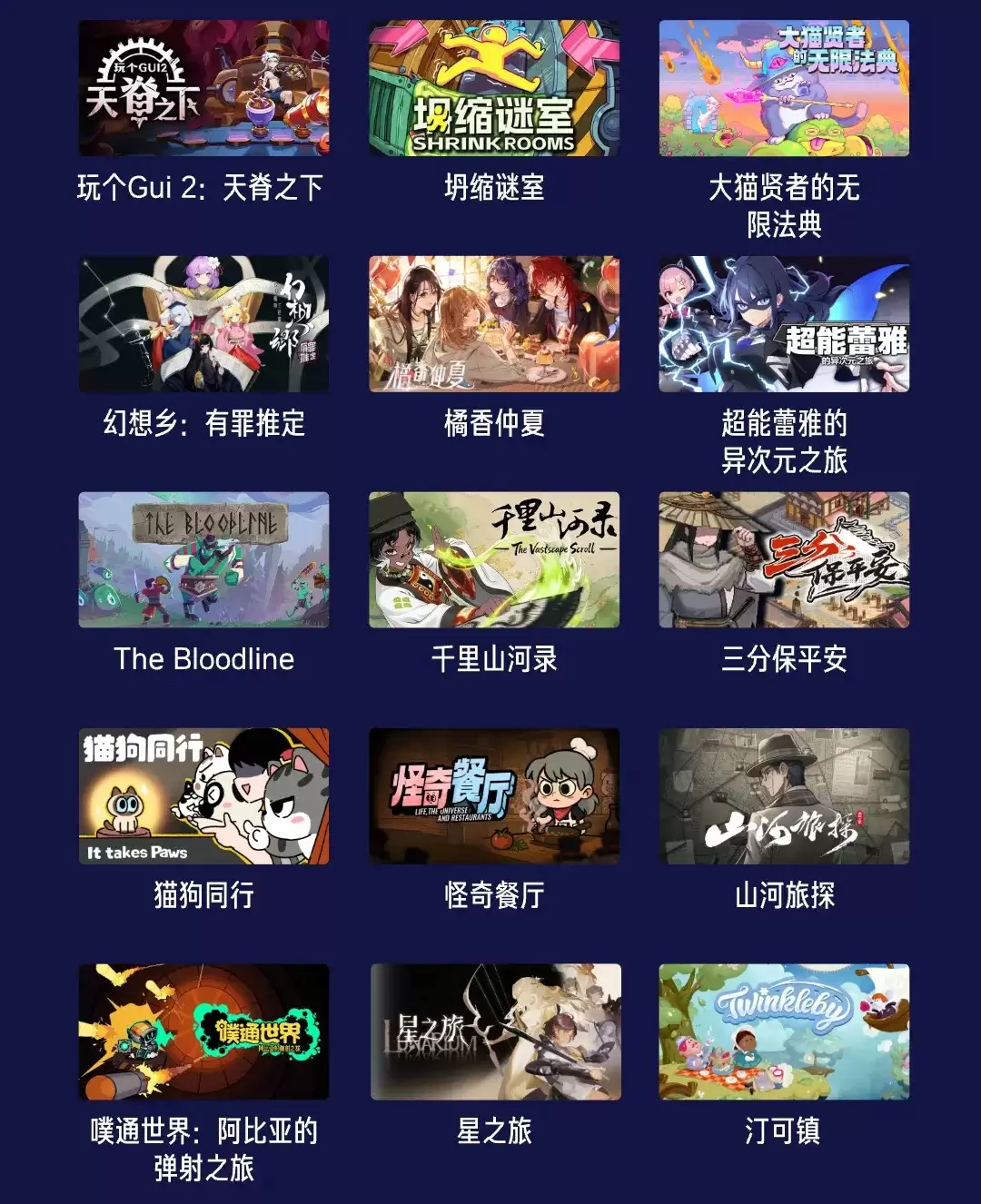
Task: Open the 猫狗同行 It Takes Paws tile
Action: (203, 795)
